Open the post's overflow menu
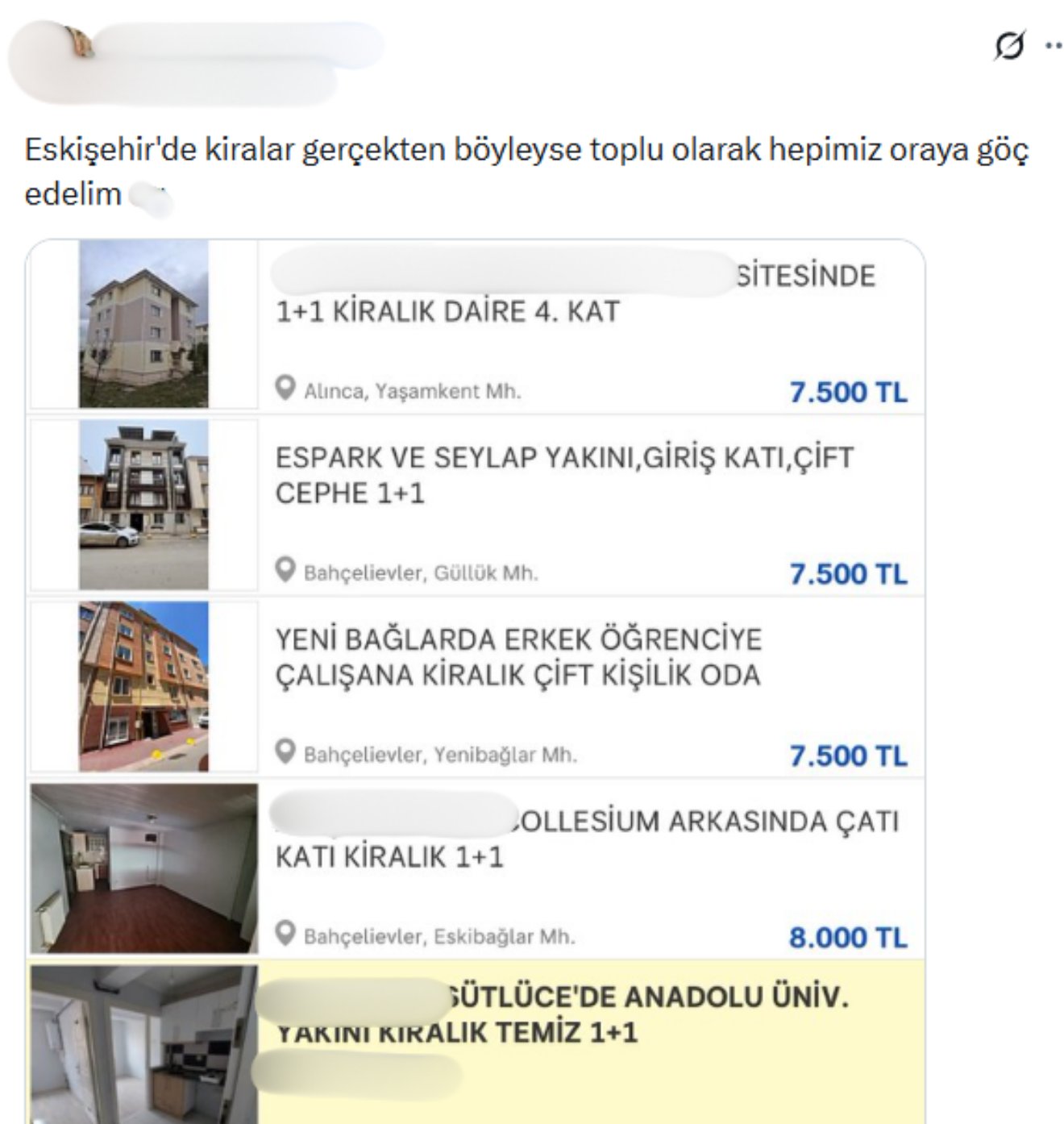The width and height of the screenshot is (1064, 1124). (1054, 46)
